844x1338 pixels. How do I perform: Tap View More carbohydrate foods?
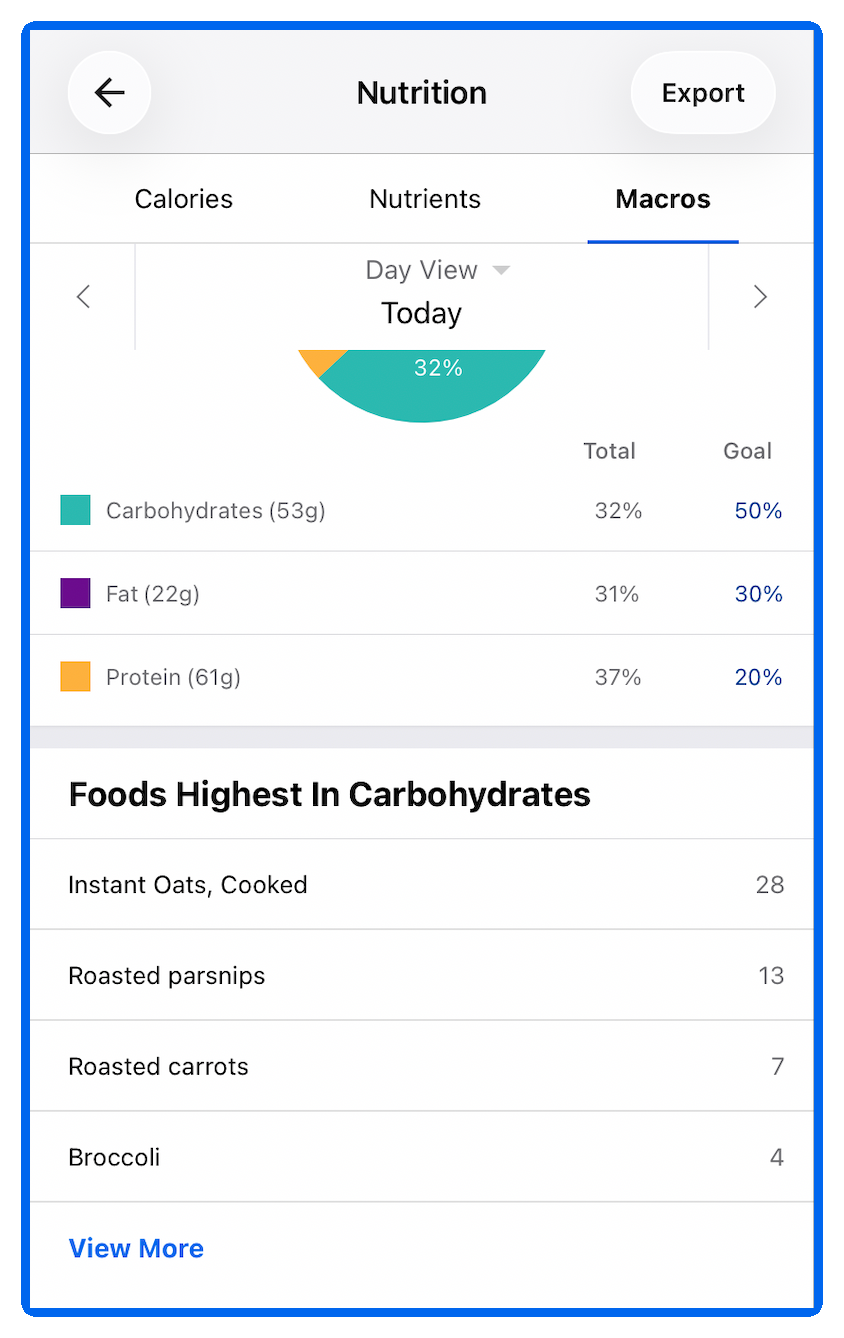click(136, 1248)
